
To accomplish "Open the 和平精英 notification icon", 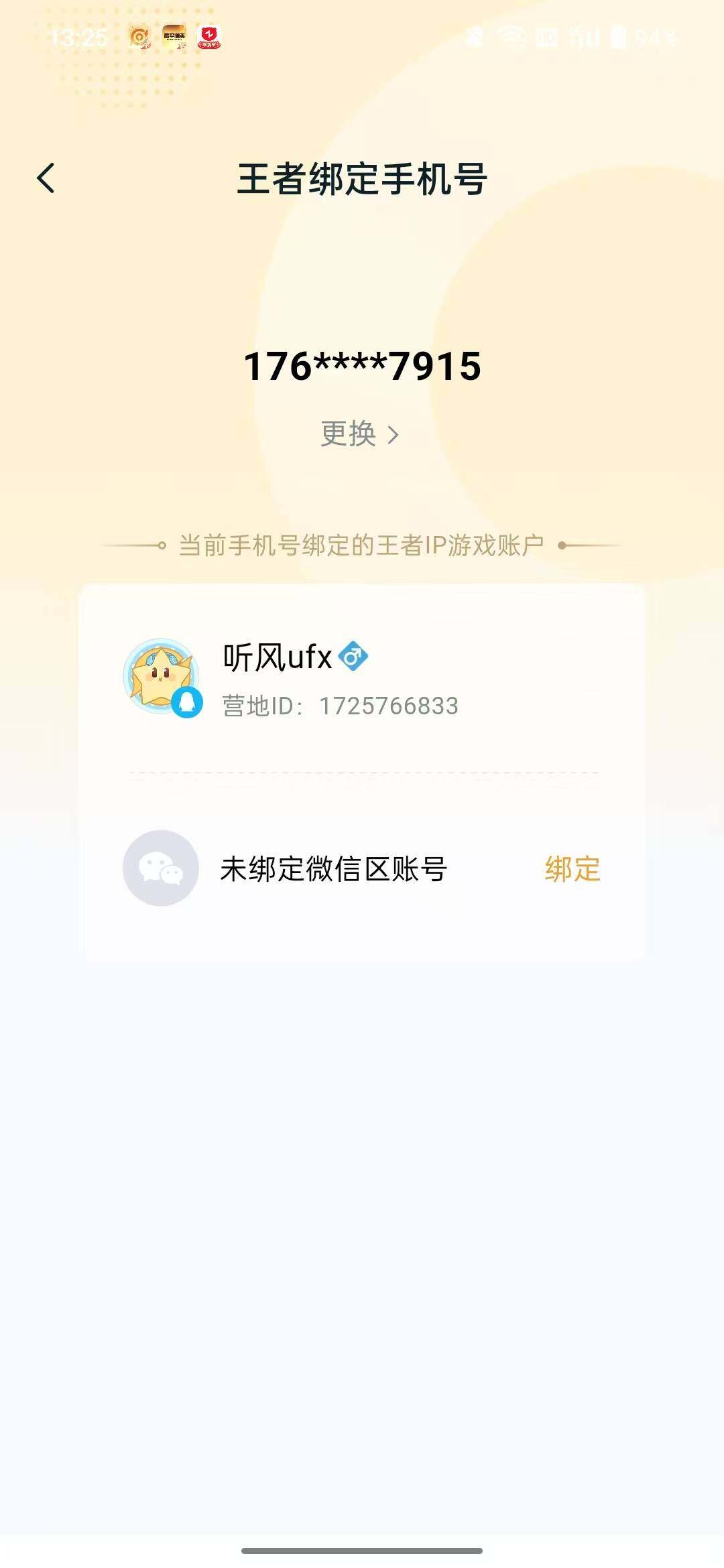I will point(176,38).
